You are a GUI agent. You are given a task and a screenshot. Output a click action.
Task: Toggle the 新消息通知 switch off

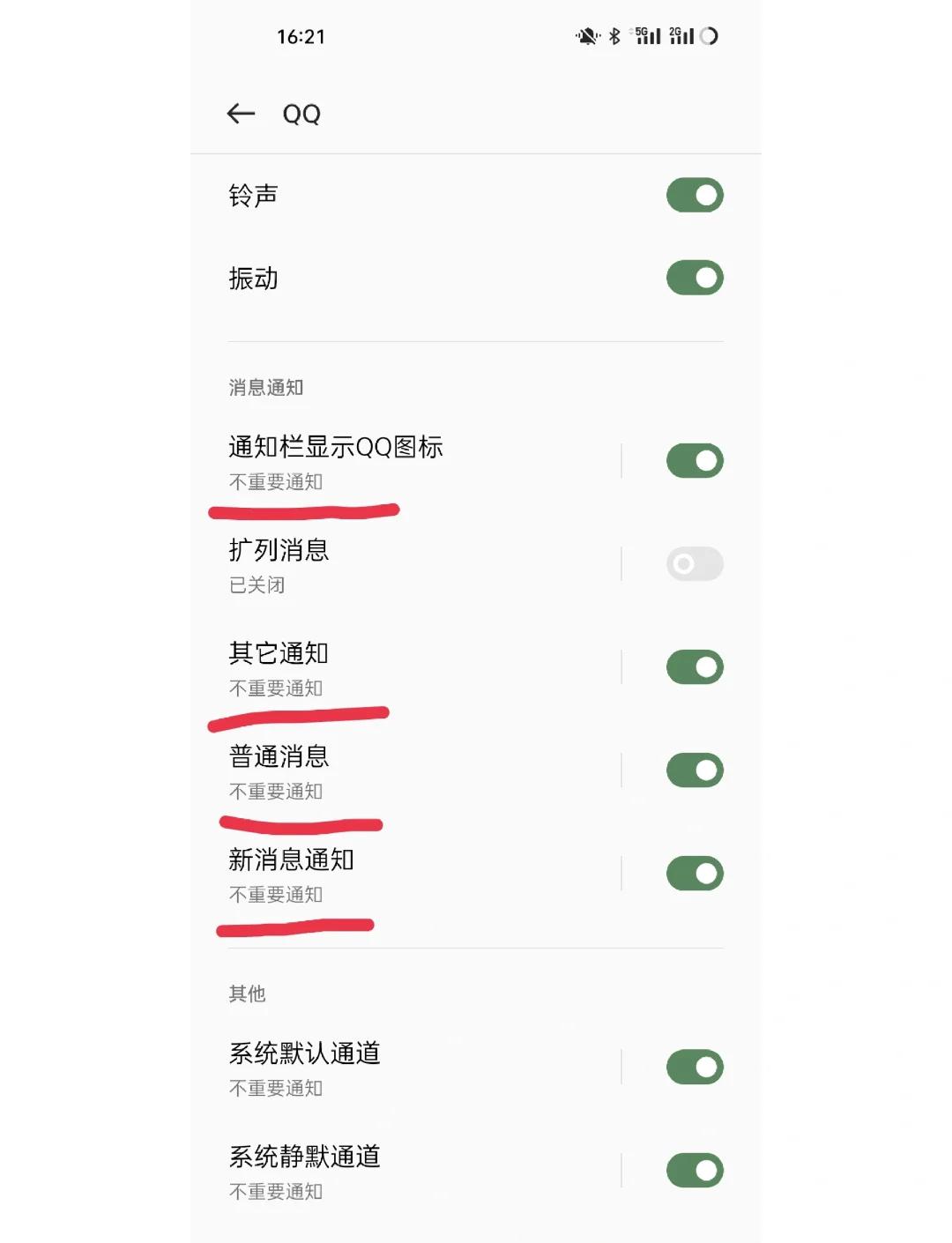694,873
